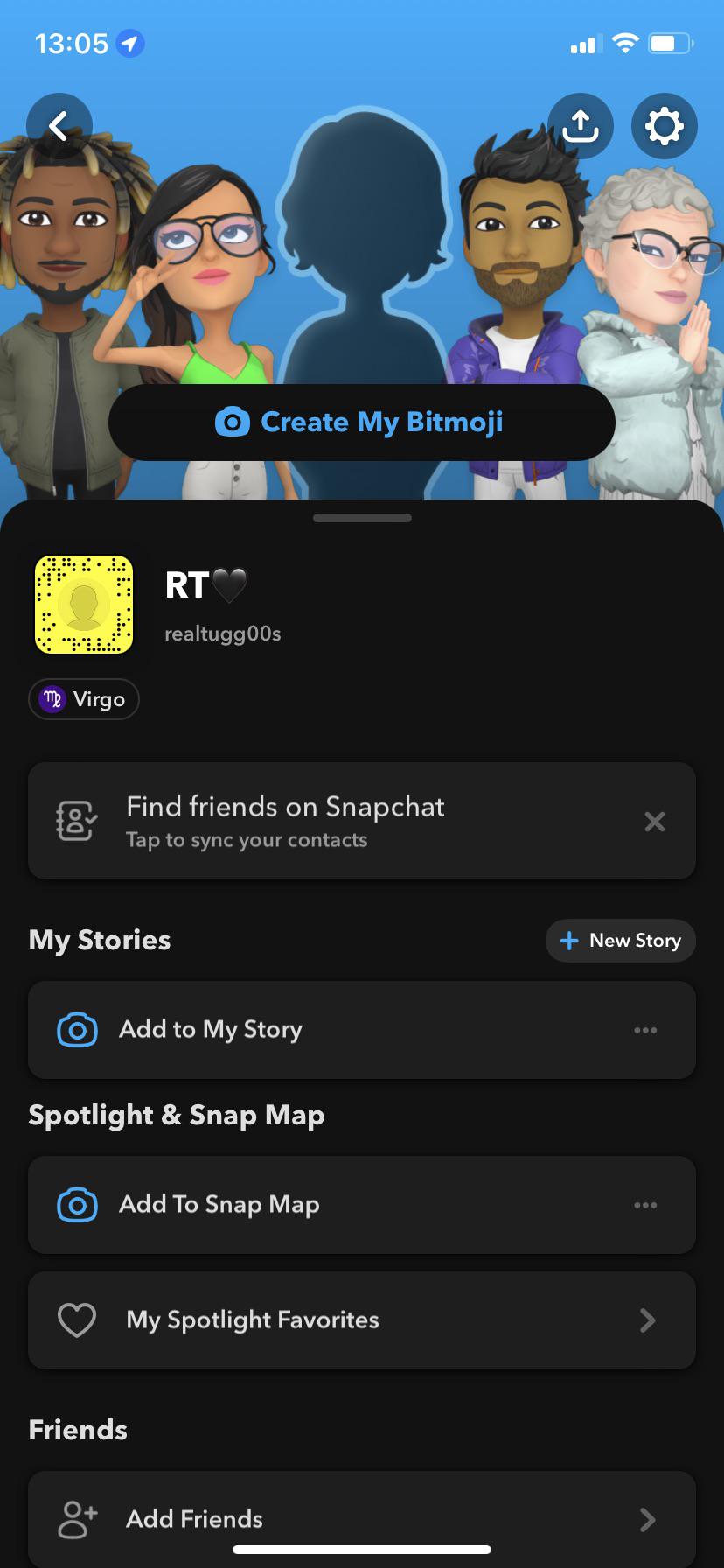Image resolution: width=724 pixels, height=1568 pixels.
Task: Dismiss the Find friends on Snapchat card
Action: pyautogui.click(x=654, y=821)
